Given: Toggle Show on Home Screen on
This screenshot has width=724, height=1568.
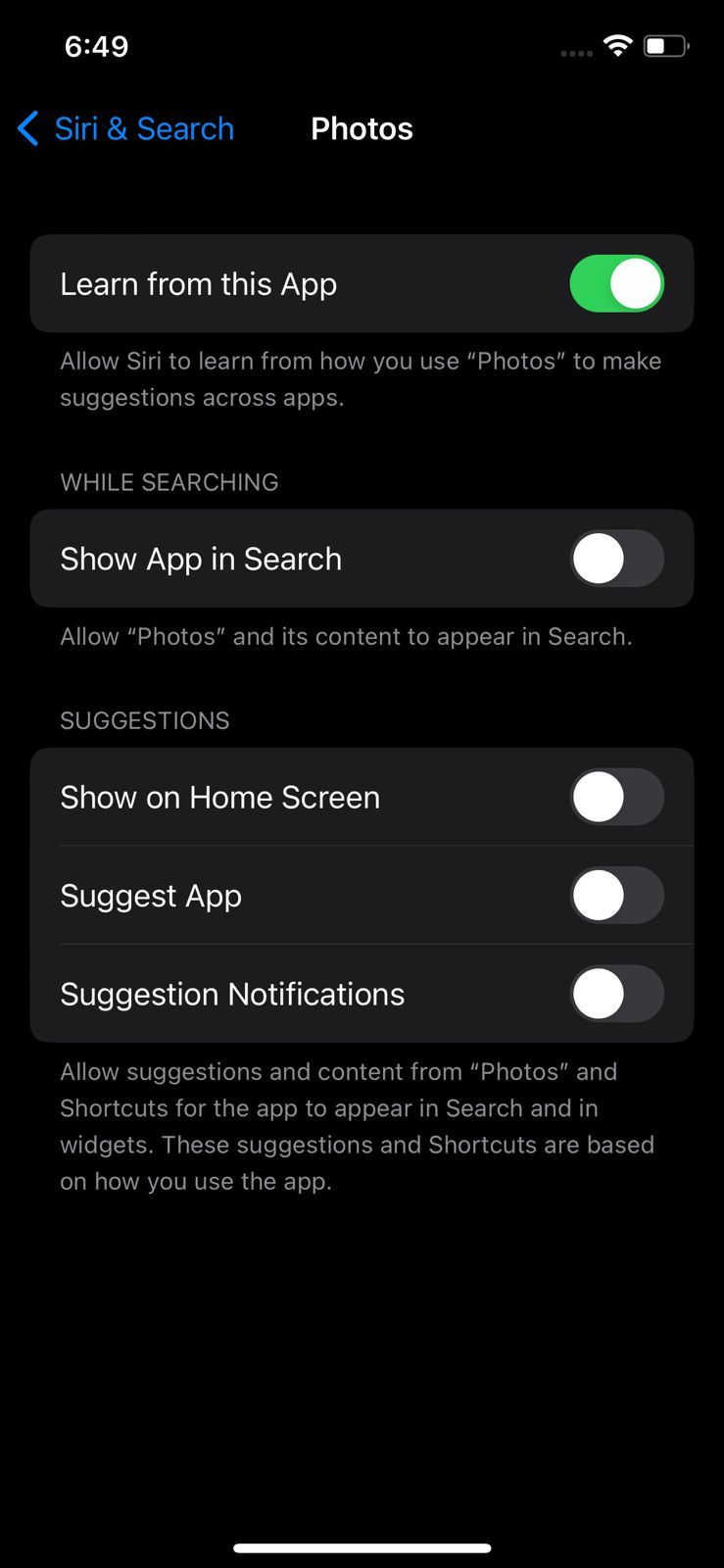Looking at the screenshot, I should tap(616, 797).
